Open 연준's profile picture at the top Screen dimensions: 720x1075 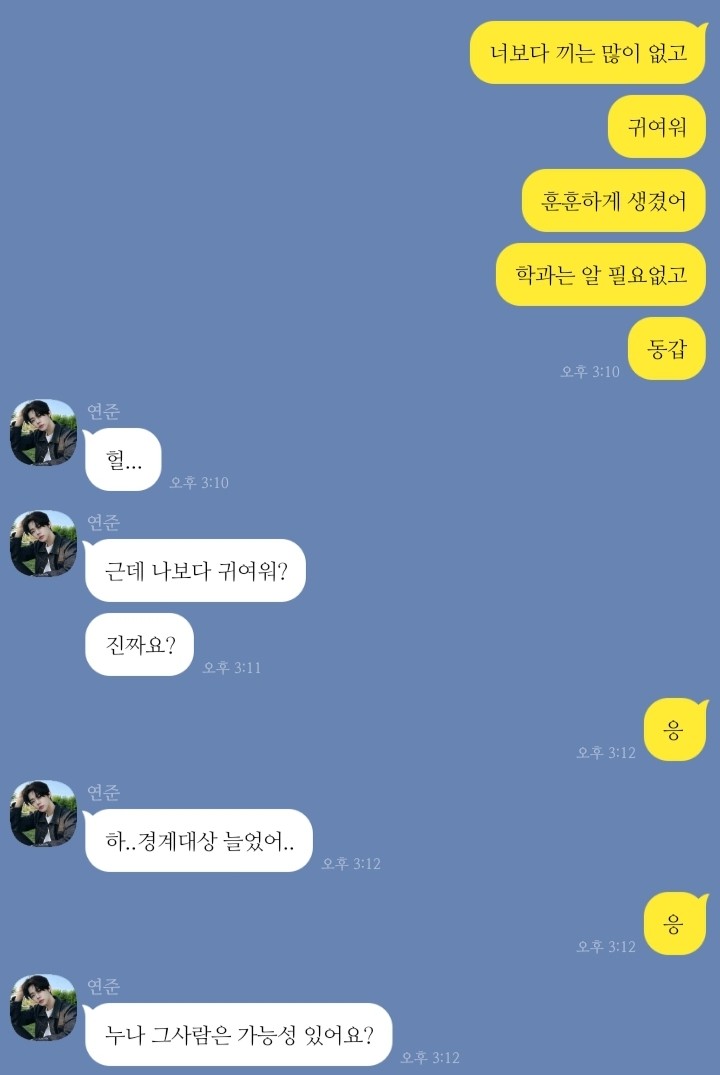tap(42, 432)
